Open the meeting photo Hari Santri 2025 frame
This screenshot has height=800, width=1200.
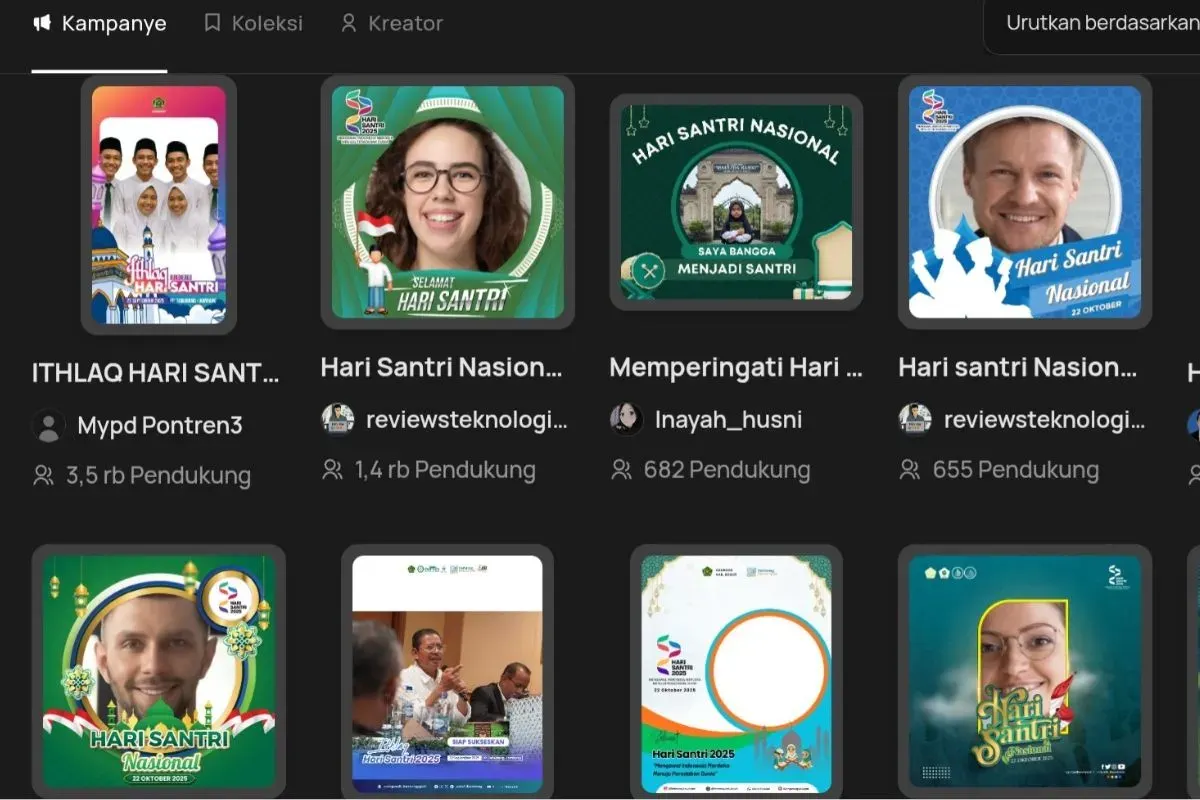(x=447, y=670)
